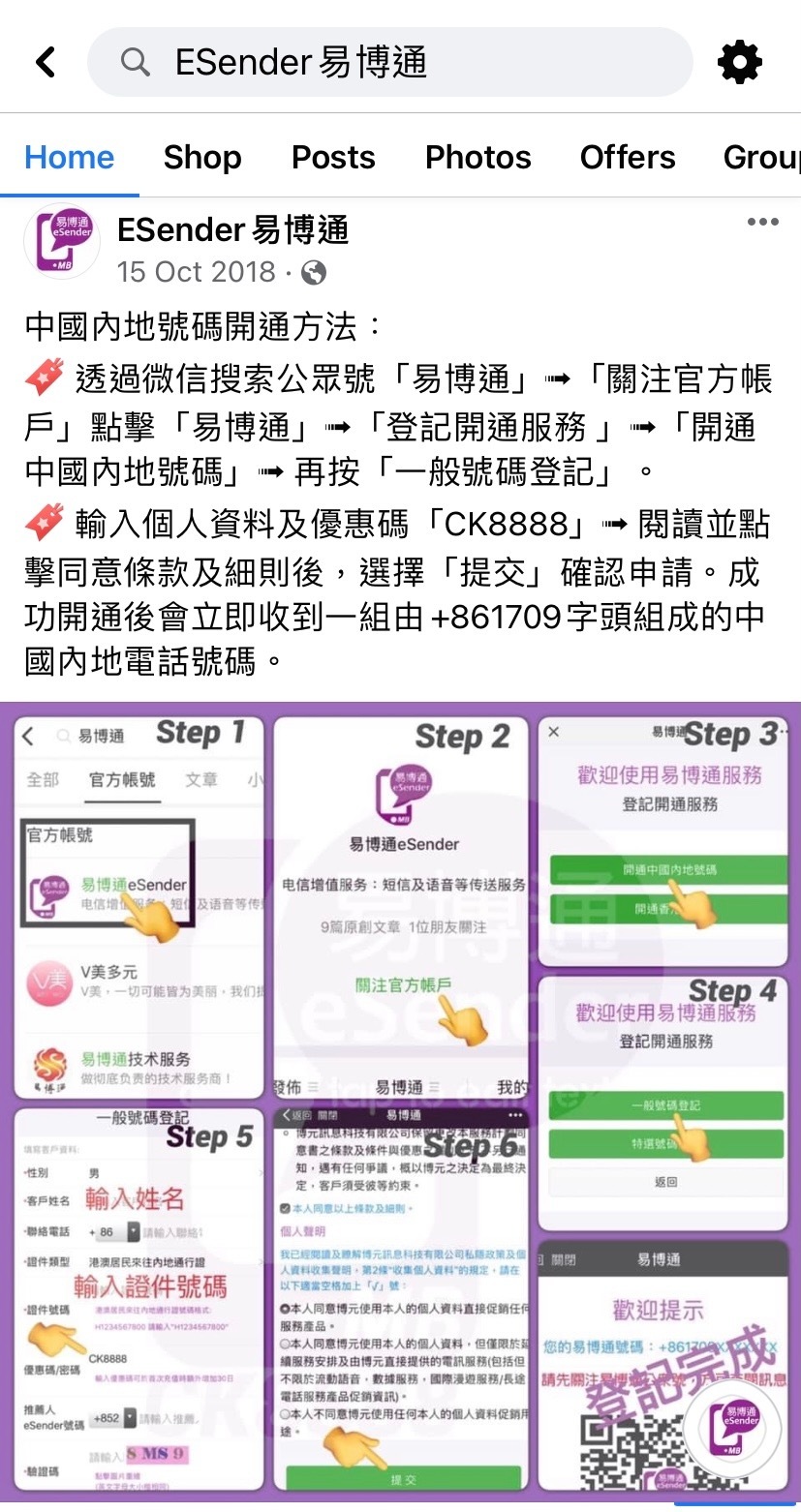Open ESender profile picture in post header

pyautogui.click(x=62, y=242)
